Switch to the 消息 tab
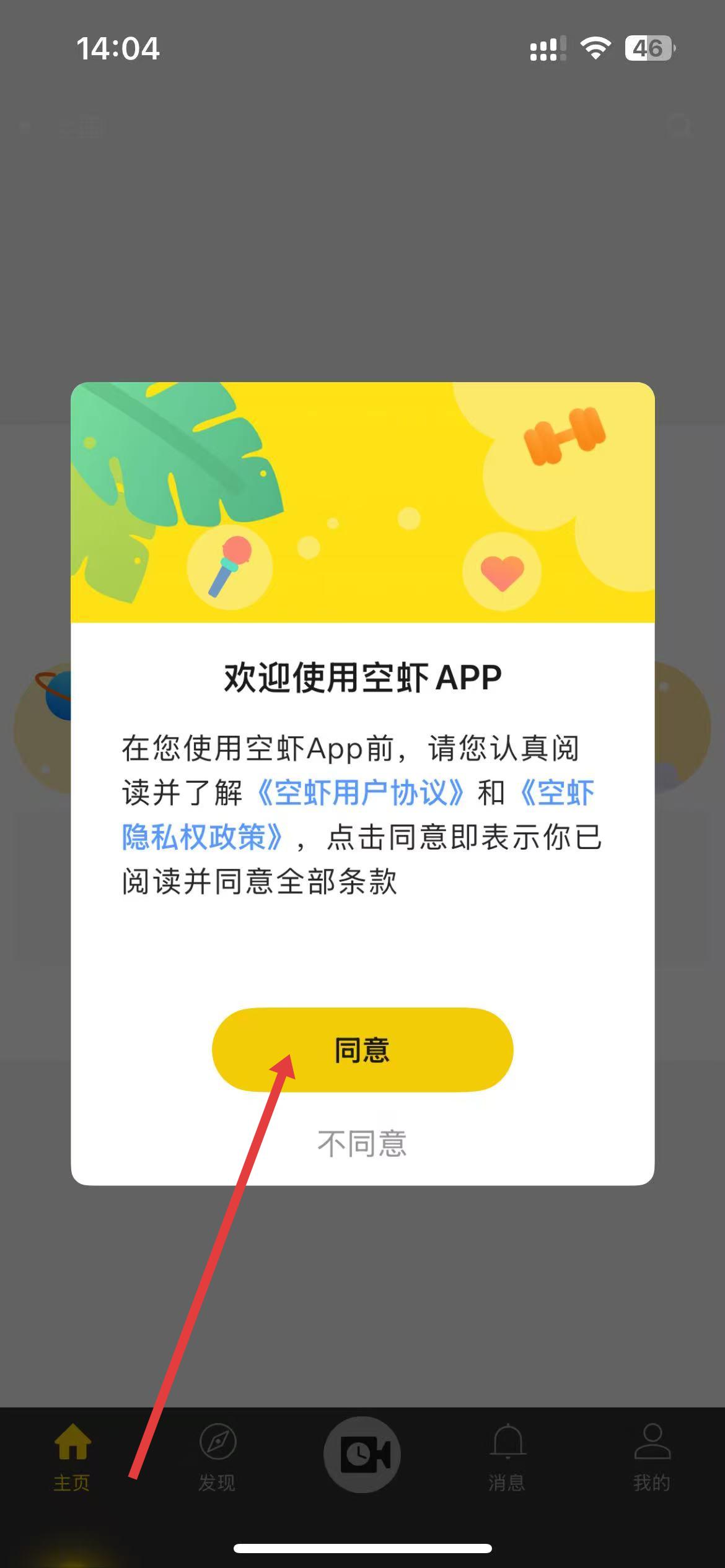This screenshot has height=1568, width=725. pos(507,1455)
